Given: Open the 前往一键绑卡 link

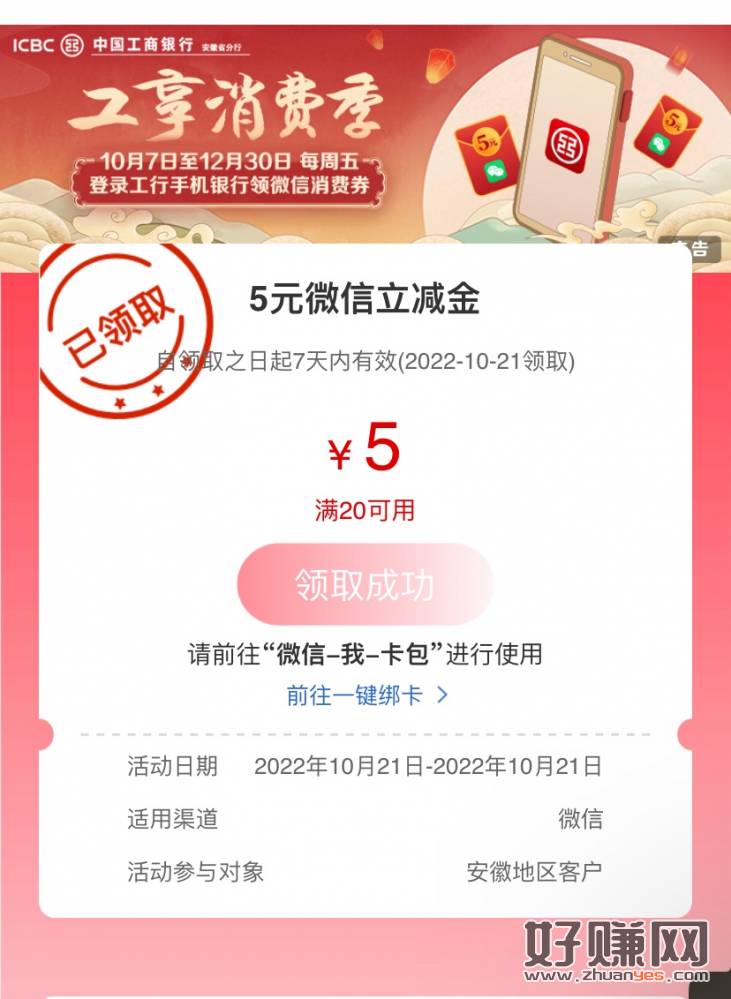Looking at the screenshot, I should (366, 696).
